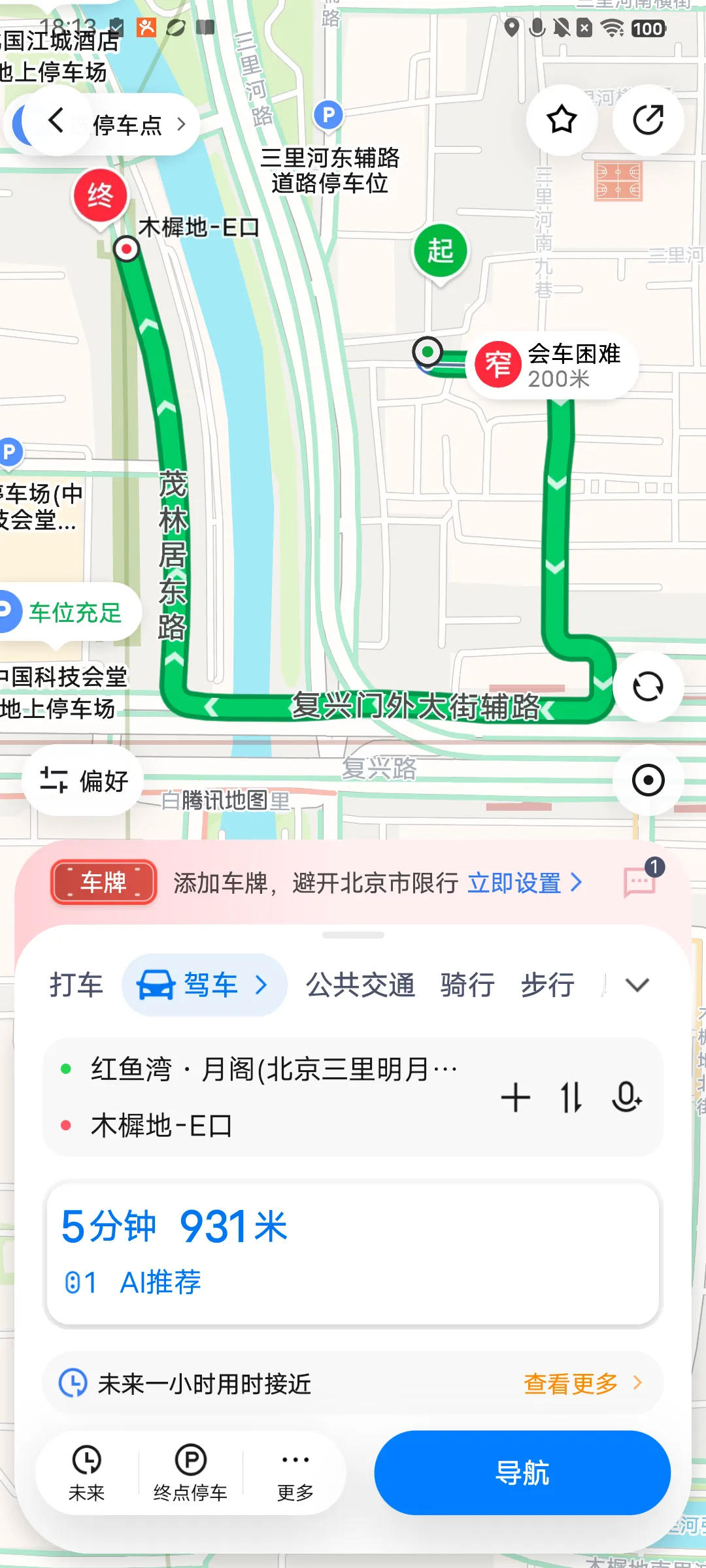Open the 停车点 parking chip
706x1568 pixels.
139,124
